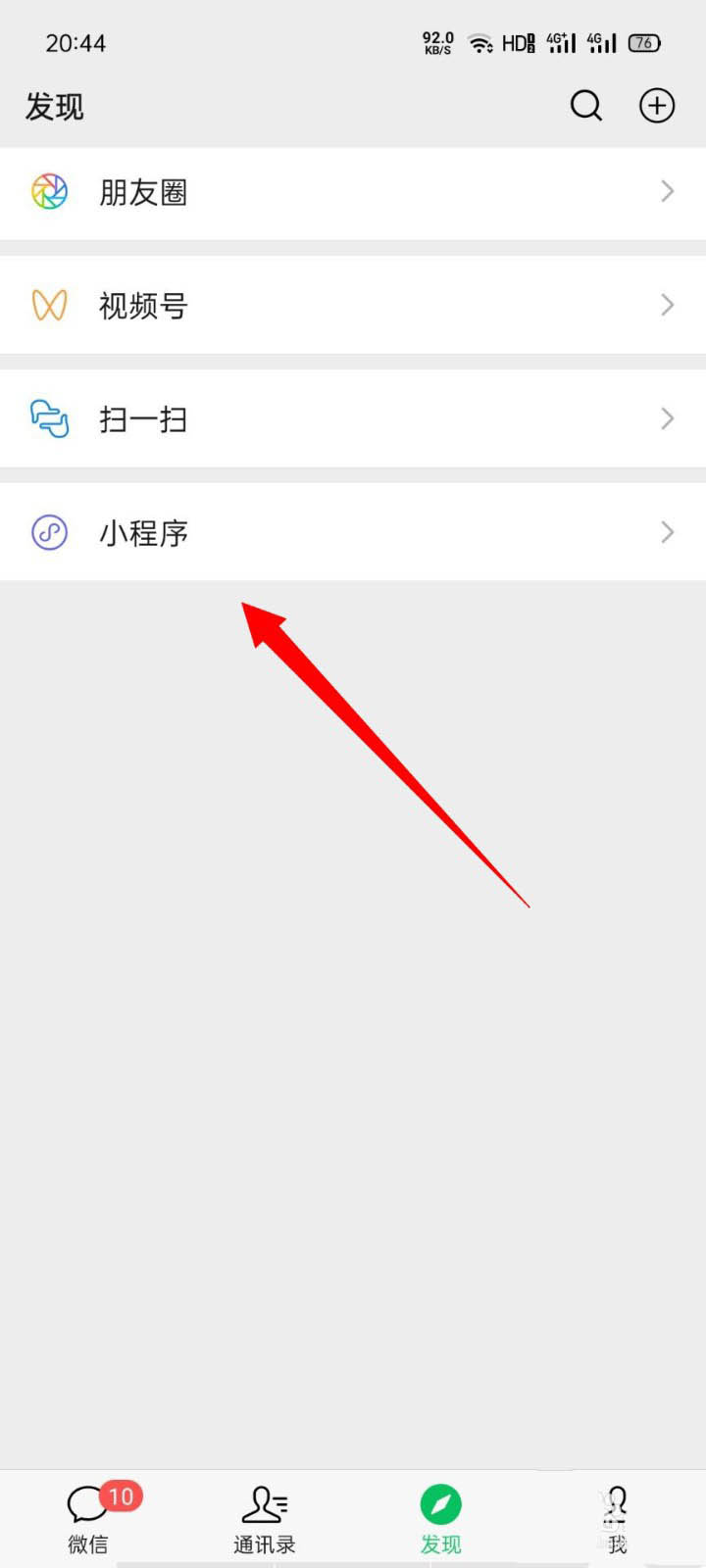The image size is (706, 1568).
Task: Tap the battery indicator showing 76
Action: point(643,42)
